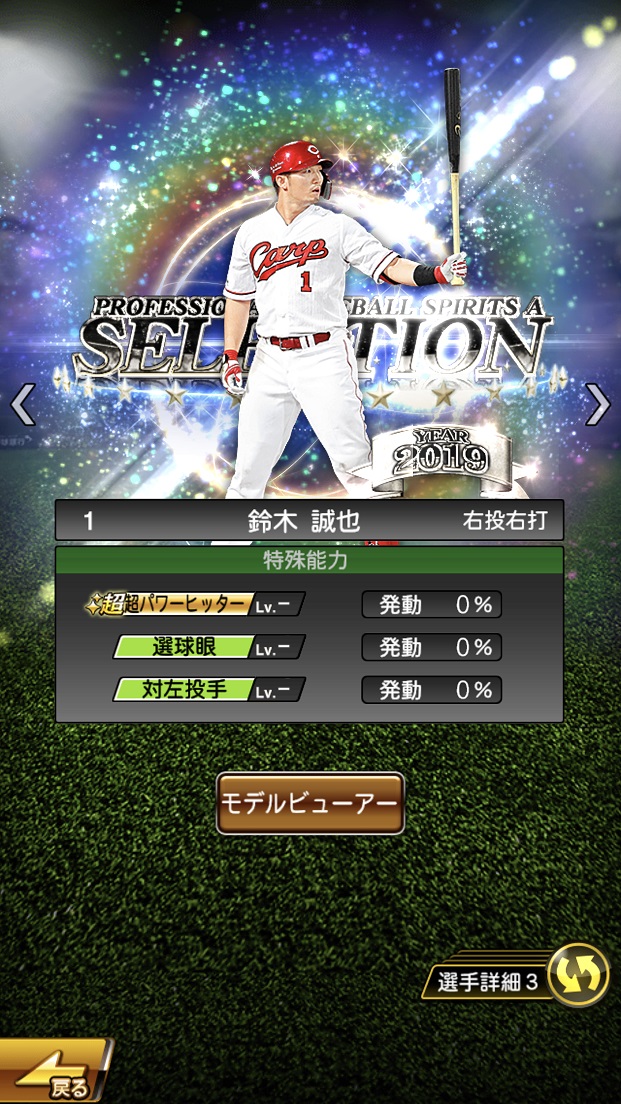Go to the previous player with left arrow

point(22,405)
